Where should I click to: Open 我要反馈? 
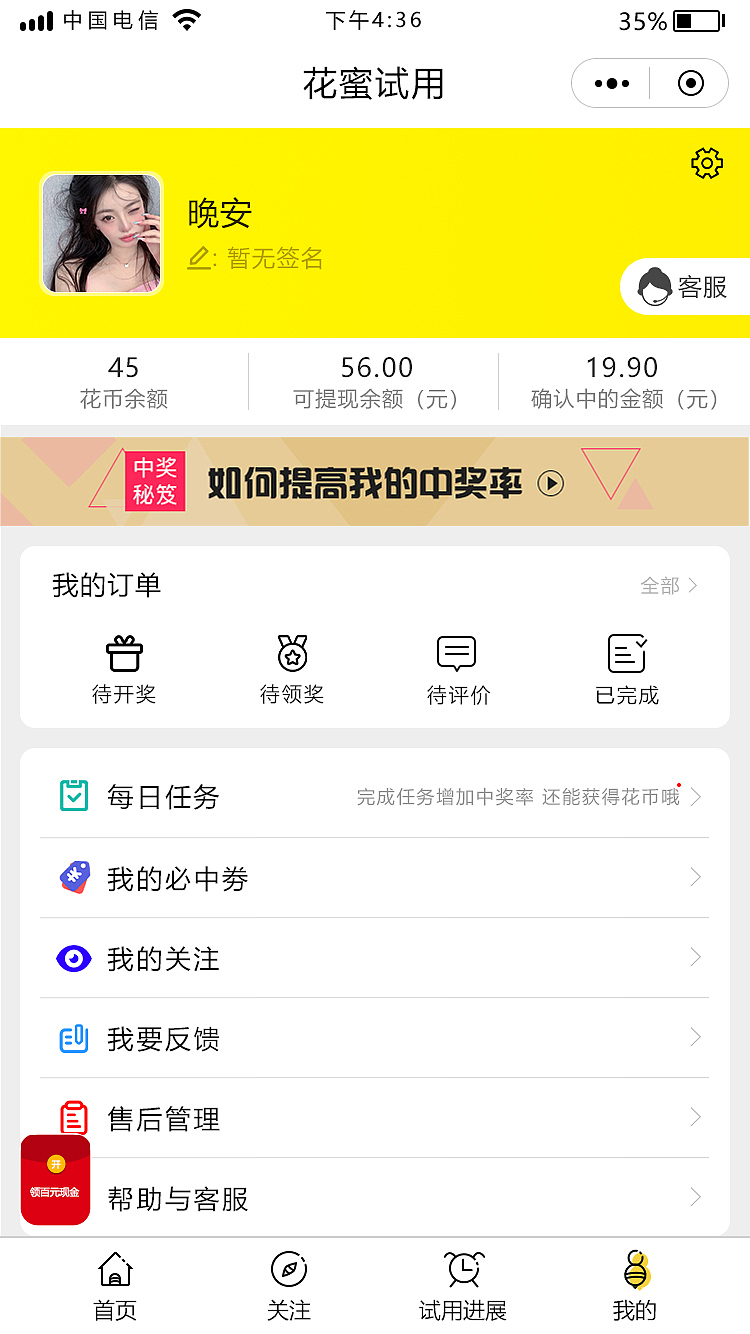click(375, 1038)
